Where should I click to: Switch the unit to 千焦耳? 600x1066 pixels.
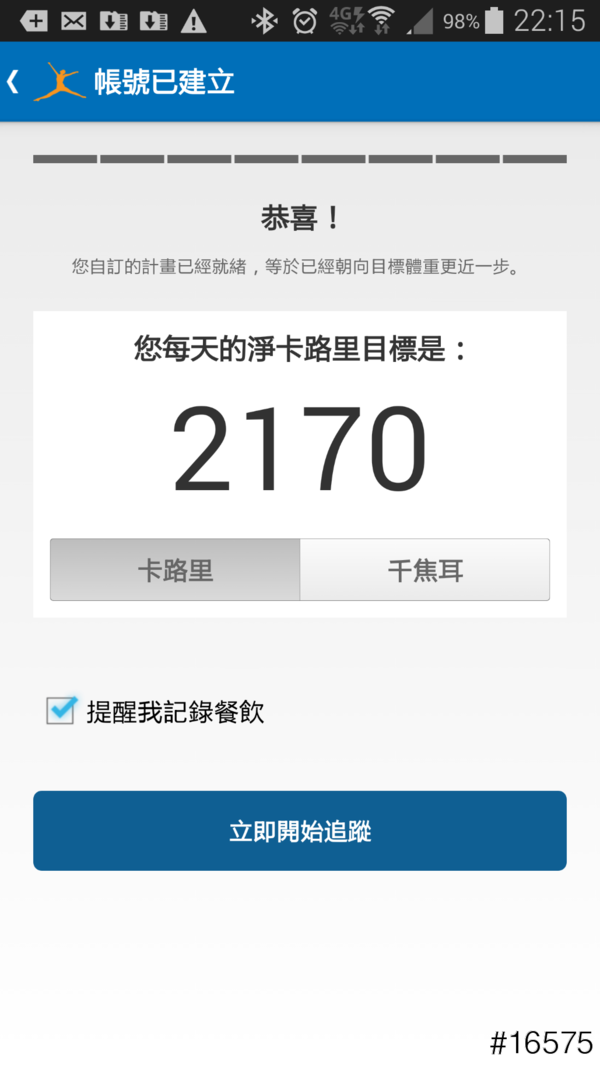pyautogui.click(x=425, y=570)
